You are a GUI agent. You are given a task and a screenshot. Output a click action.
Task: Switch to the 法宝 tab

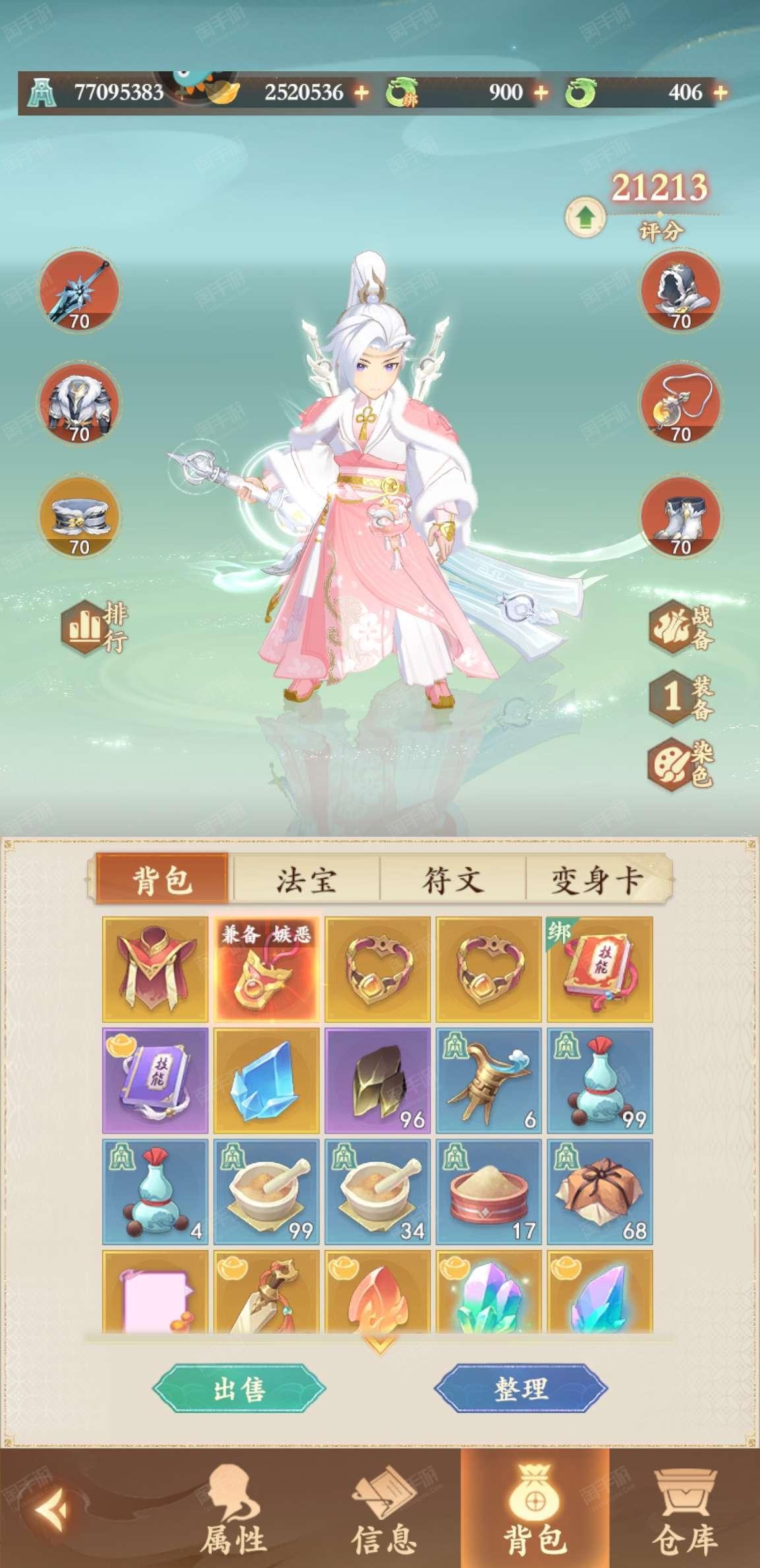307,880
